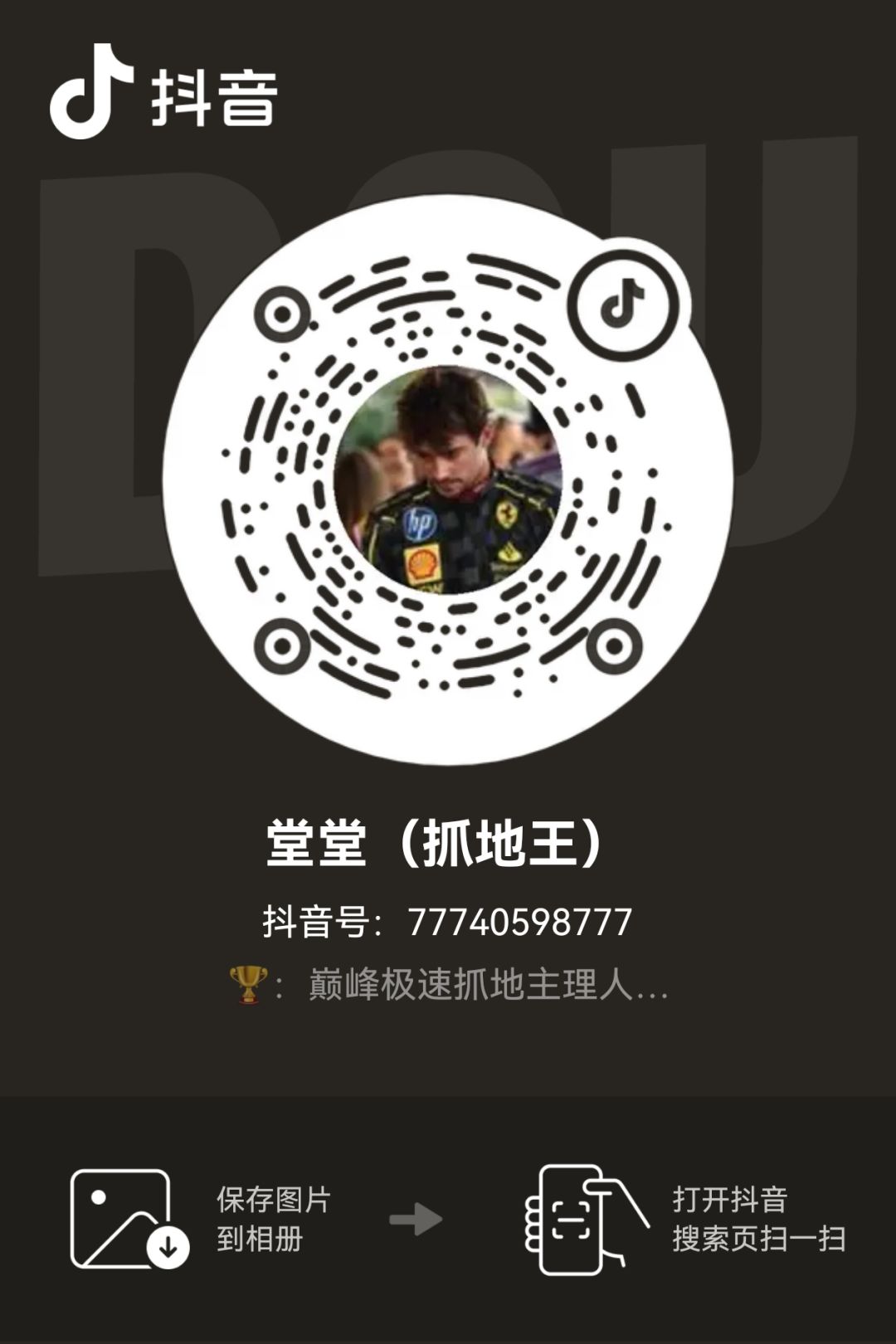The height and width of the screenshot is (1344, 896).
Task: Click the top-left QR position marker dot
Action: click(x=284, y=315)
